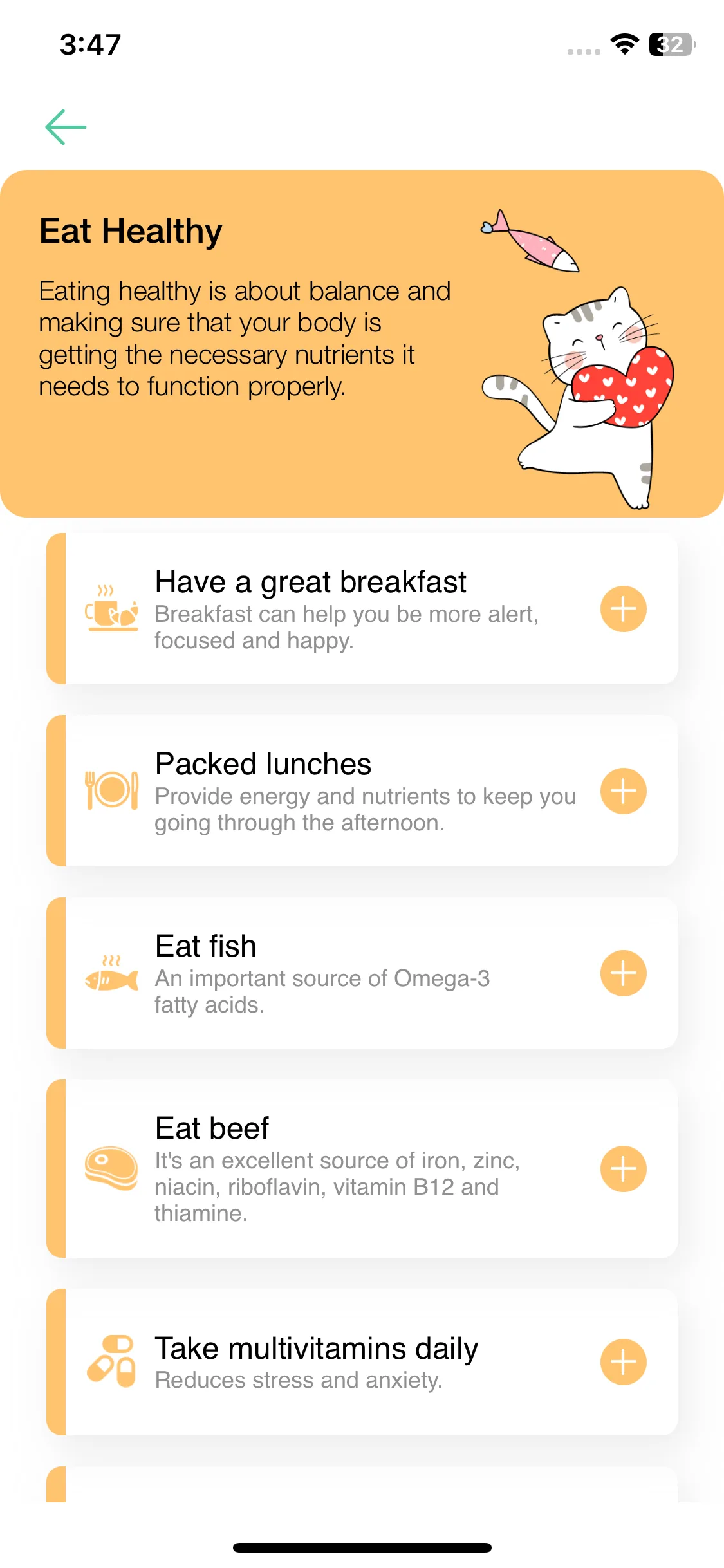Screen dimensions: 724x1568
Task: Add the 'Eat beef' habit
Action: 623,1169
